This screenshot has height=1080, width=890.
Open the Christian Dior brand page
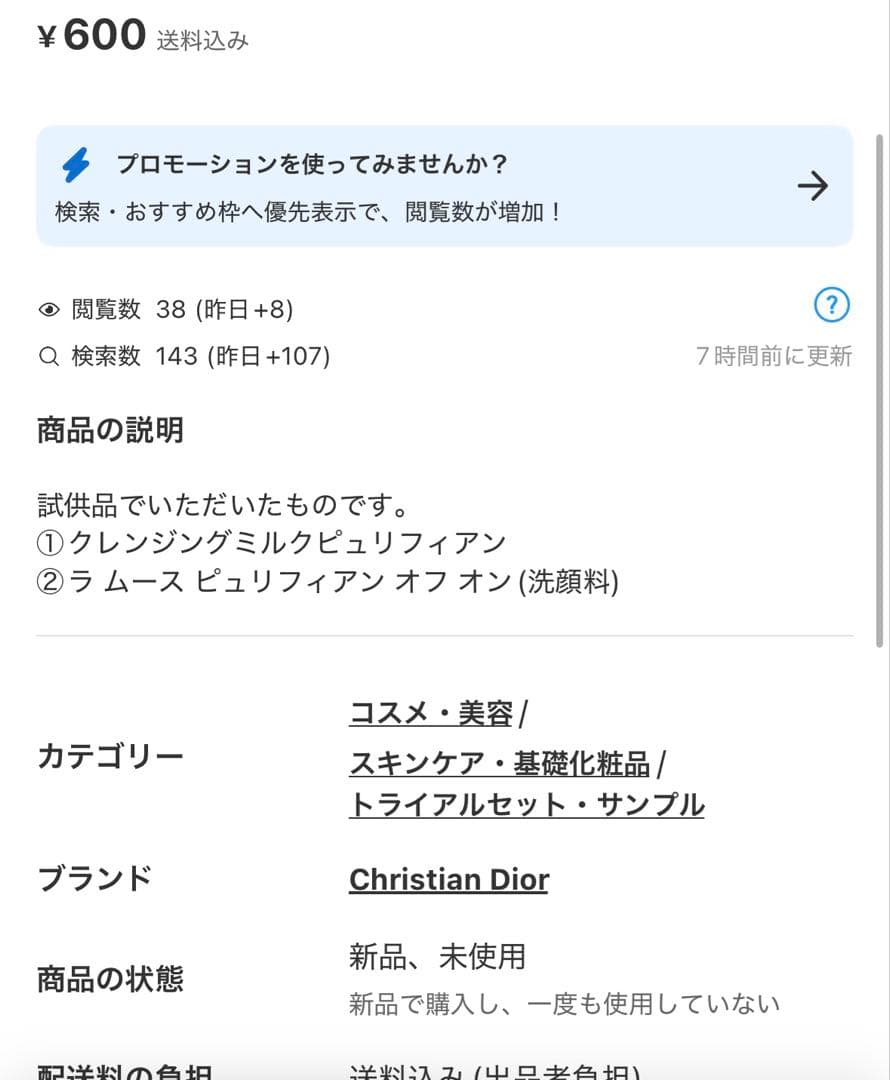(x=448, y=879)
